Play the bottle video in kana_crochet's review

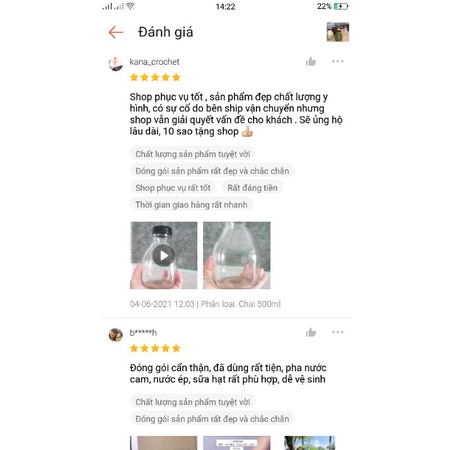pyautogui.click(x=164, y=255)
